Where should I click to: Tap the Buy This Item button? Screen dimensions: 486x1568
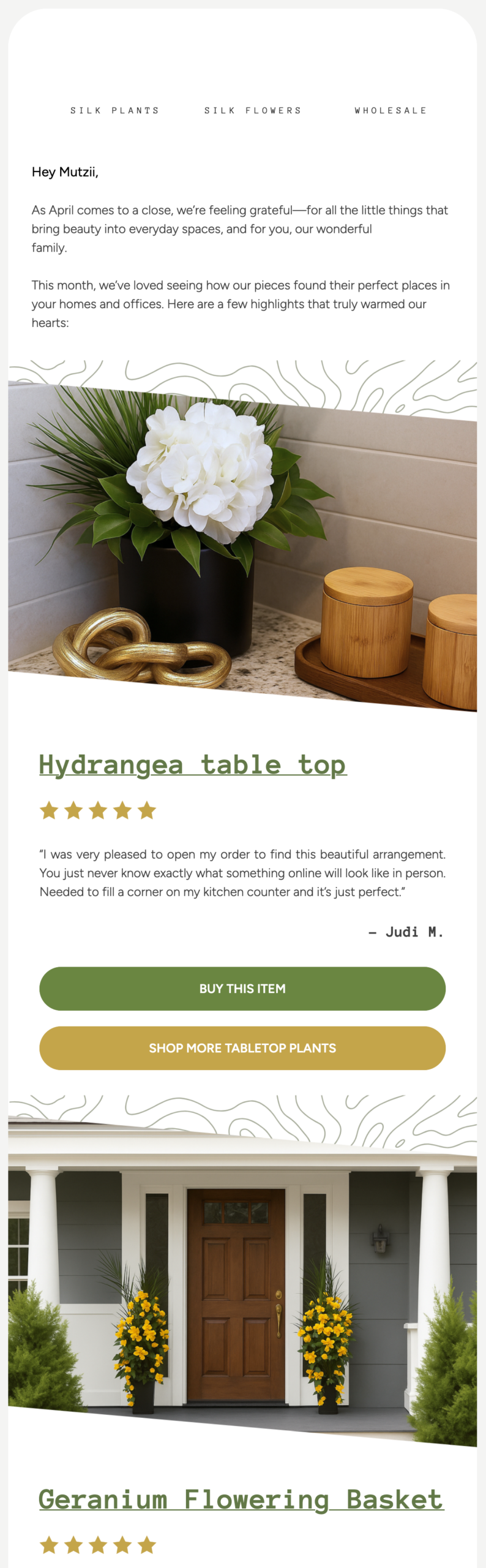242,989
